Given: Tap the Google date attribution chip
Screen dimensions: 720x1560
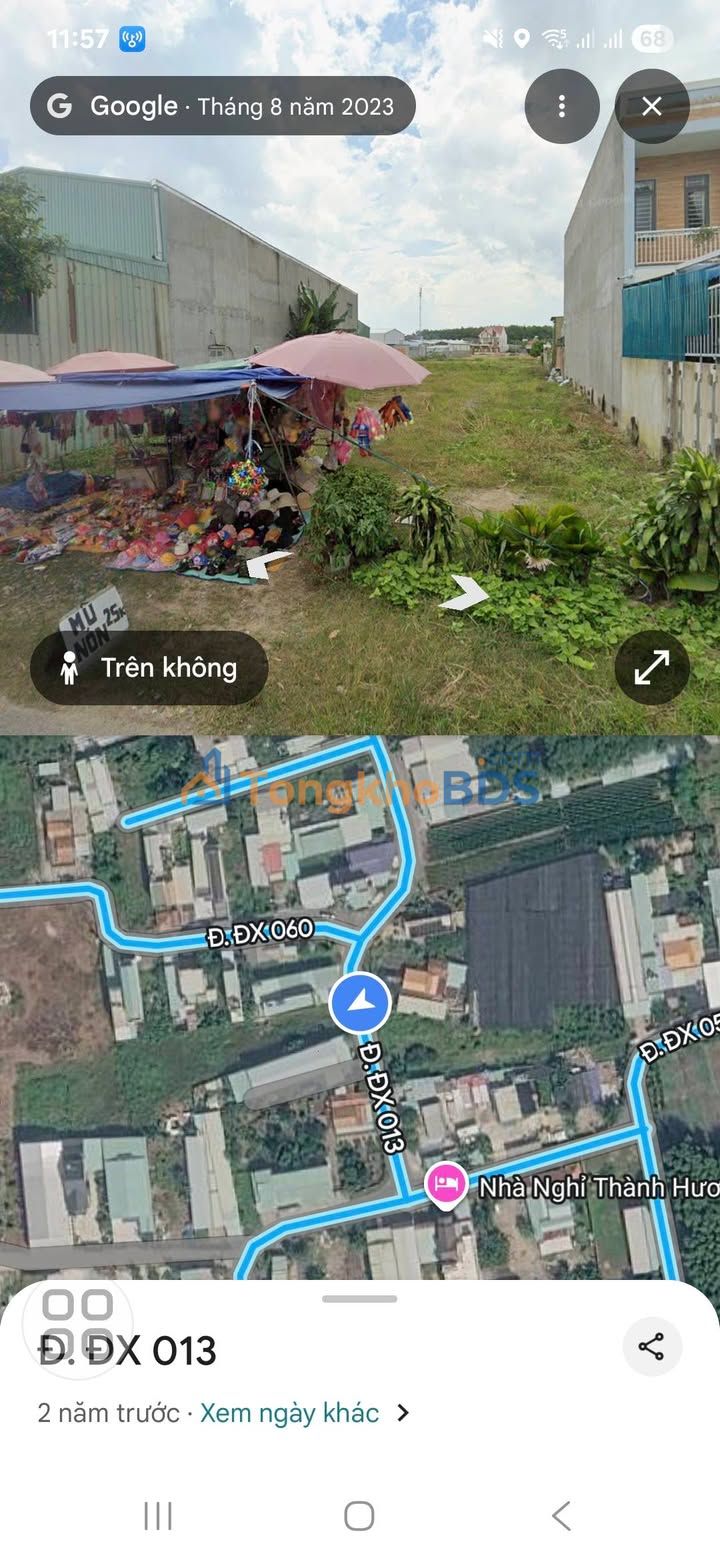Looking at the screenshot, I should [x=222, y=106].
